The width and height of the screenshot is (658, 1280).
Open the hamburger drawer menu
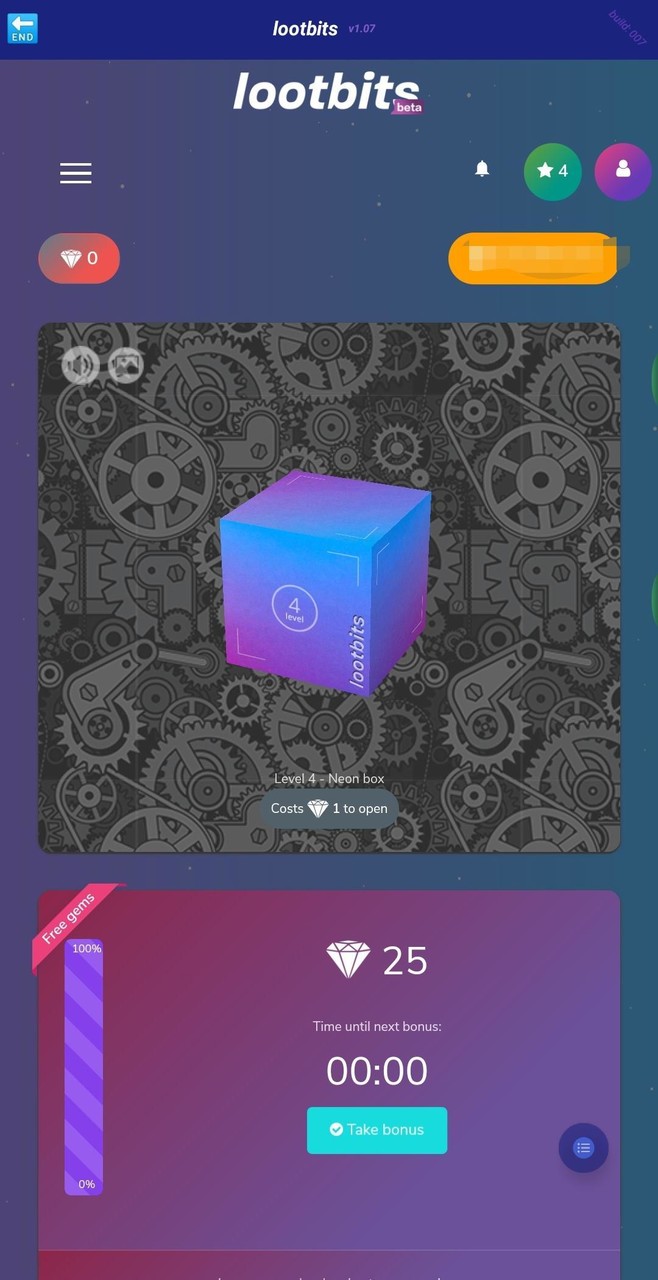[75, 173]
